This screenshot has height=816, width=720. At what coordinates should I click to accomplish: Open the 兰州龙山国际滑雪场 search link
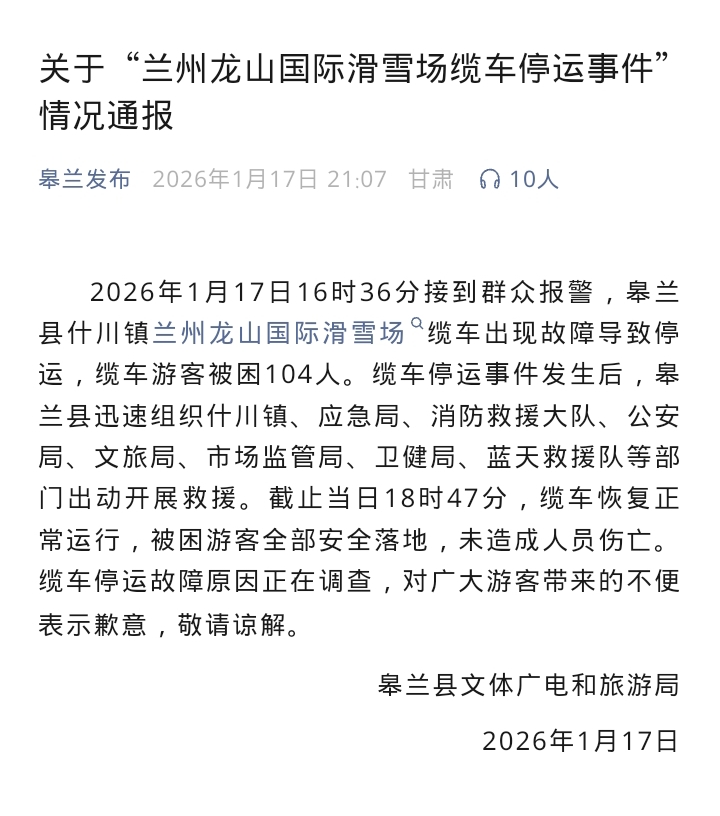[x=279, y=332]
